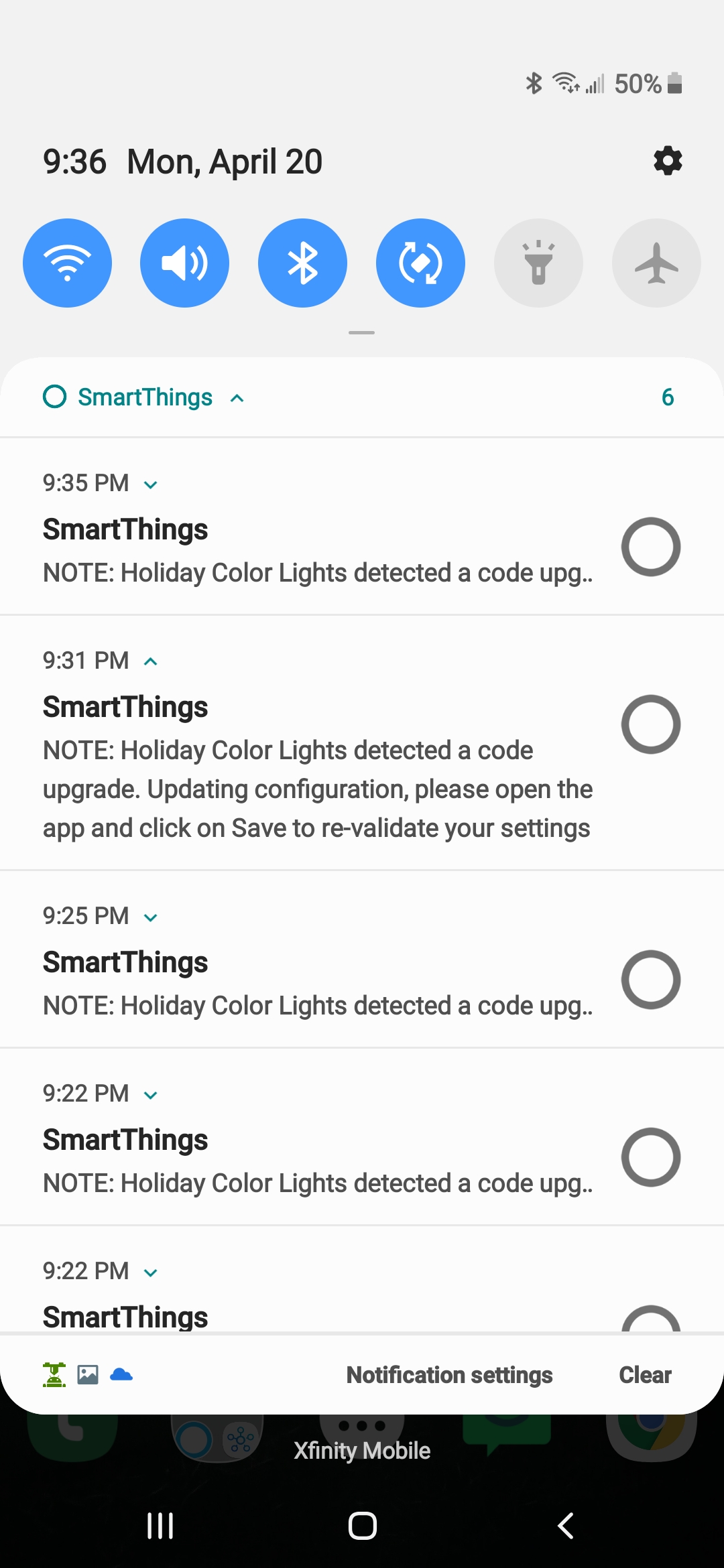Open settings via the gear icon
The image size is (724, 1568).
(668, 161)
